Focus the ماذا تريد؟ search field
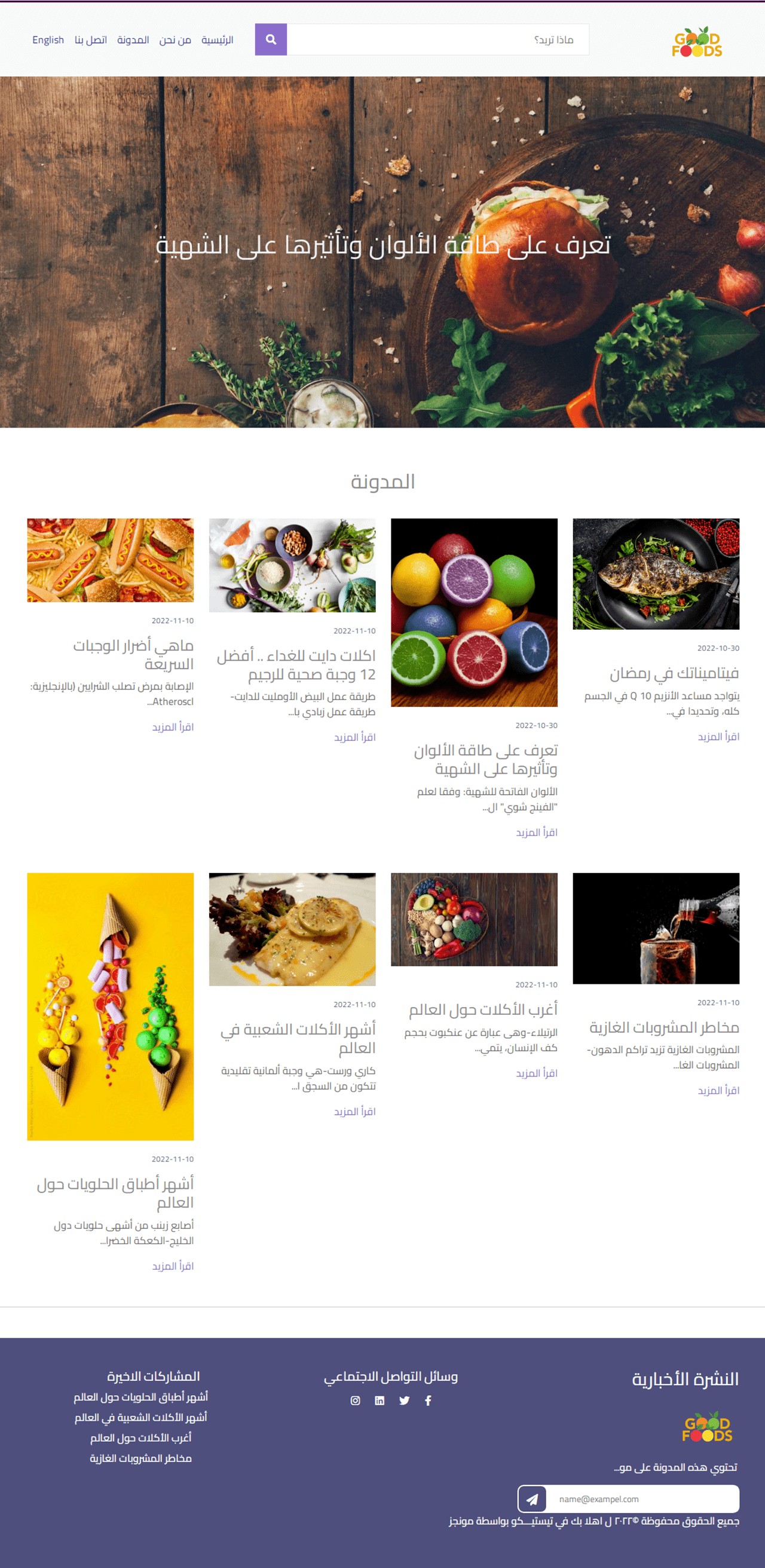Screen dimensions: 765x1568 pos(438,39)
